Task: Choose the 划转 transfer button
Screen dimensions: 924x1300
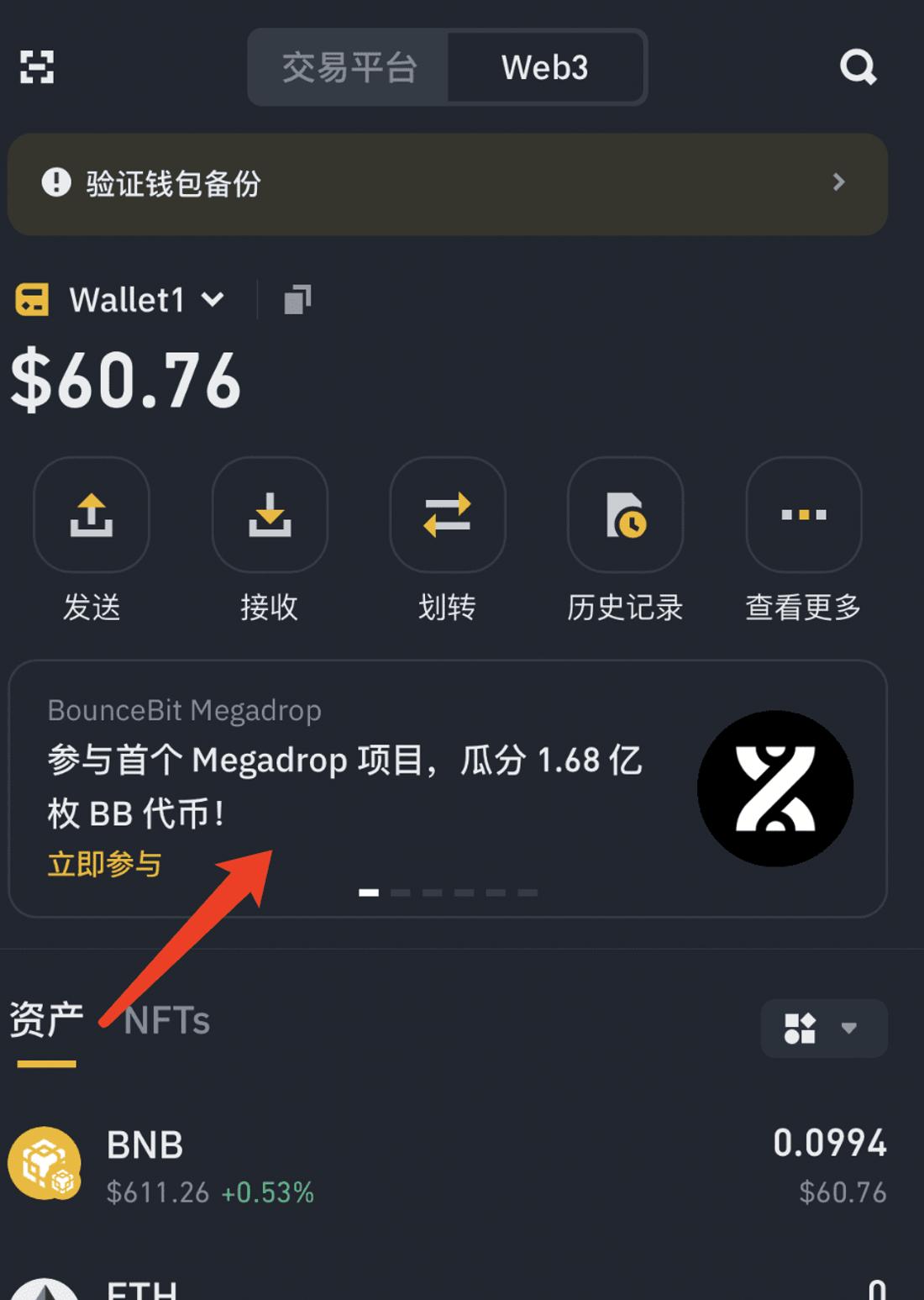Action: [448, 514]
